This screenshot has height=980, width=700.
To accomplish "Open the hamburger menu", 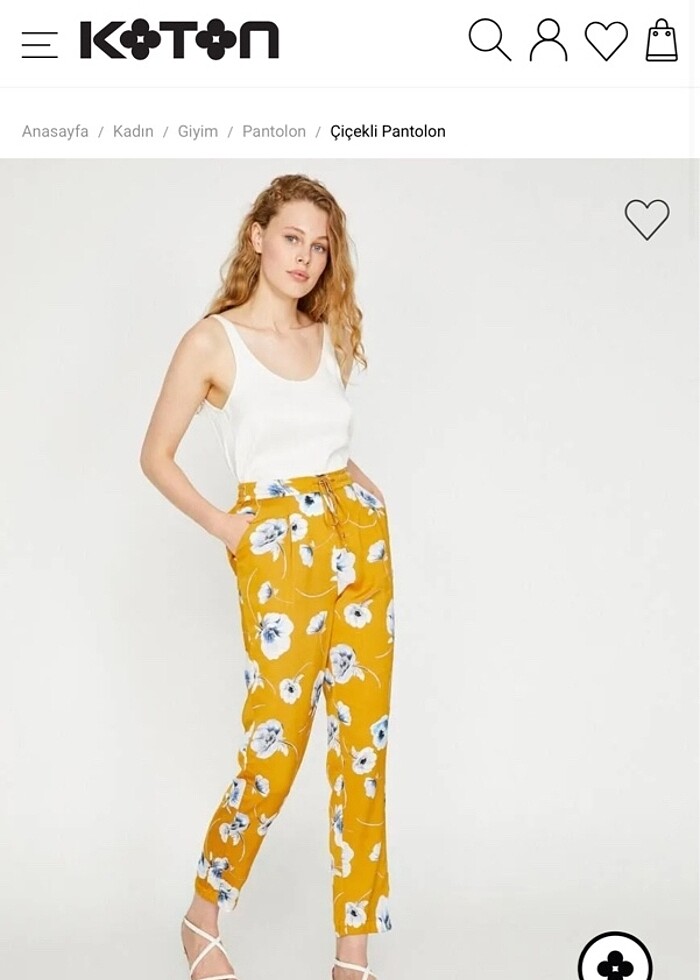I will pos(39,44).
